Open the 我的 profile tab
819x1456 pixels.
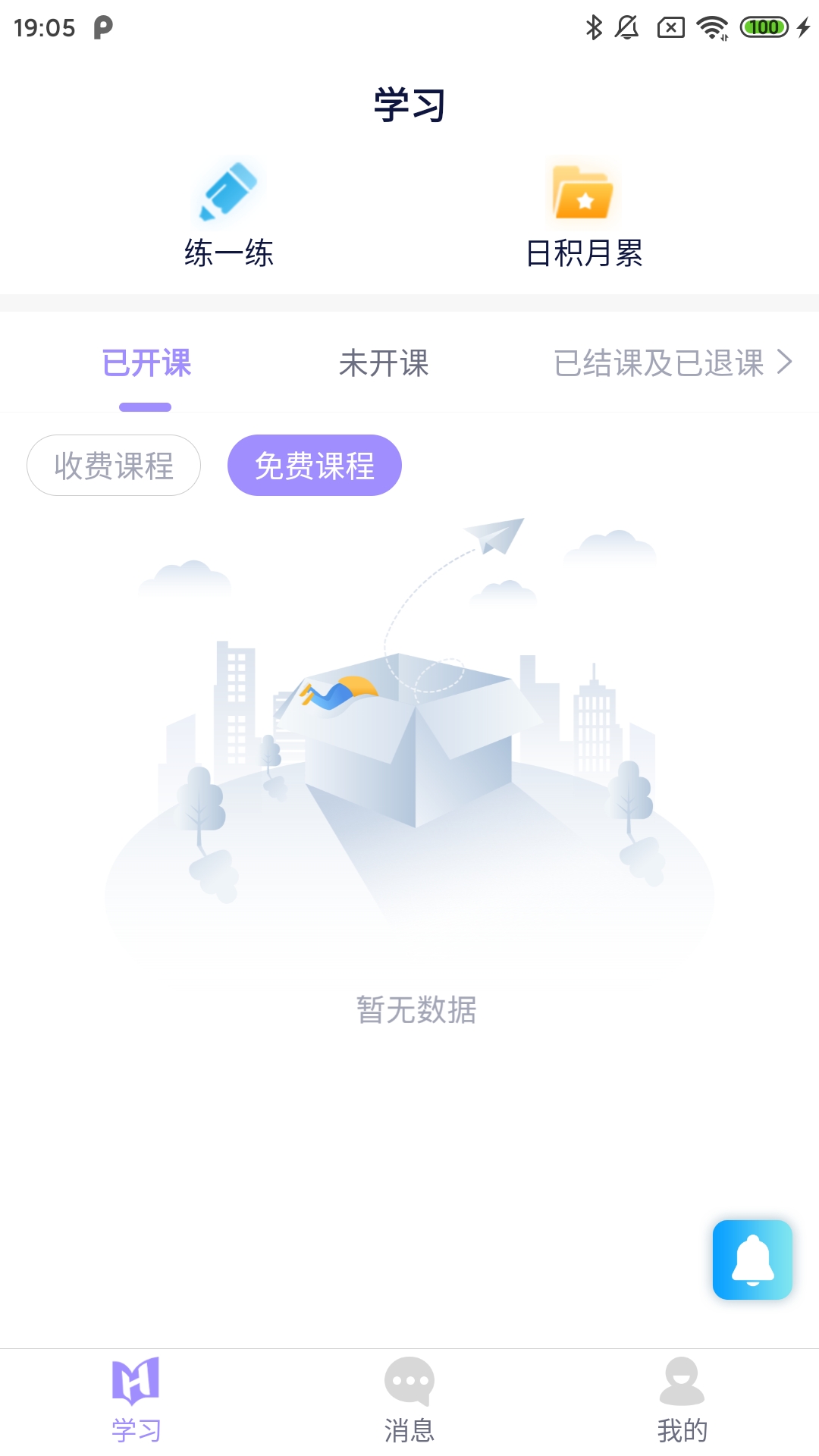(x=682, y=1399)
